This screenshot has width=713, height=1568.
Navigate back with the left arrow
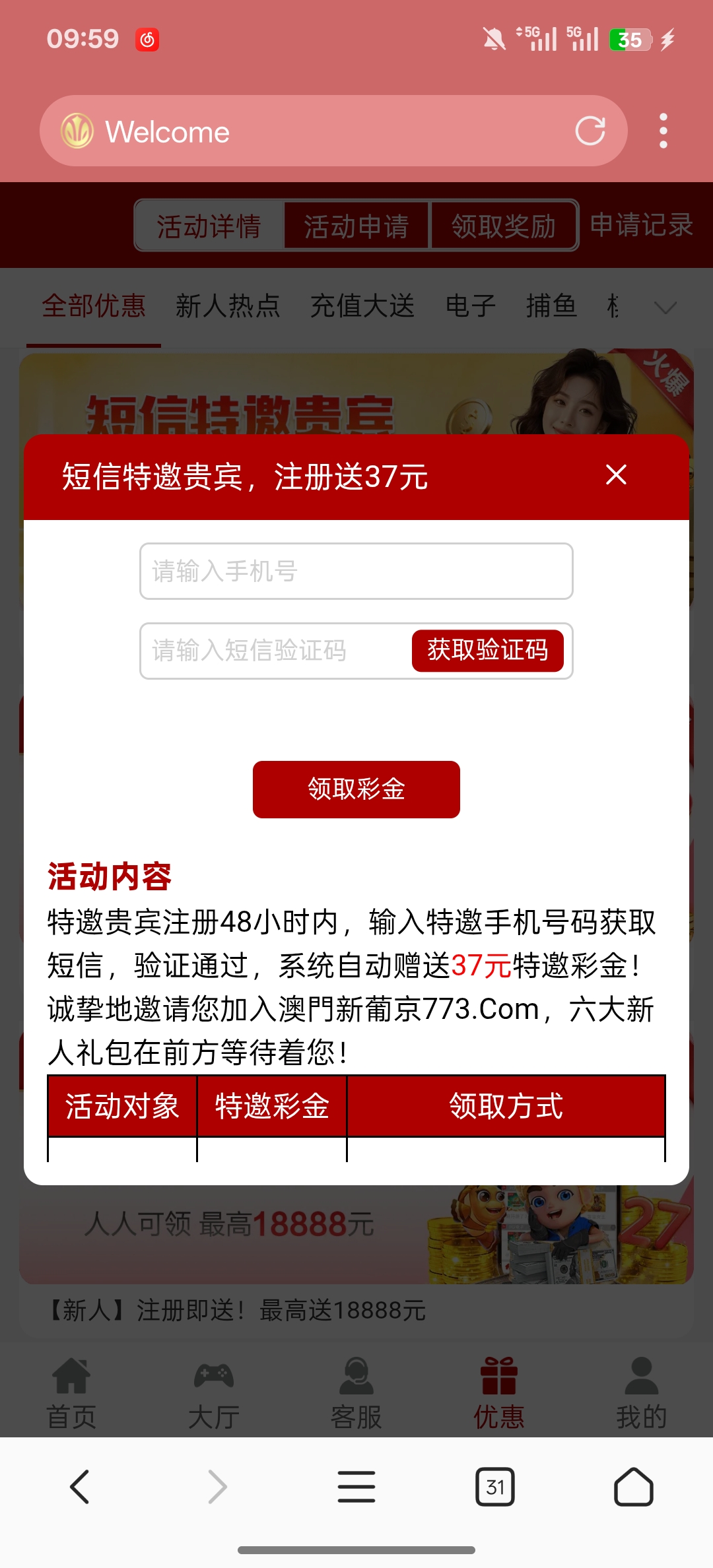pos(79,1488)
